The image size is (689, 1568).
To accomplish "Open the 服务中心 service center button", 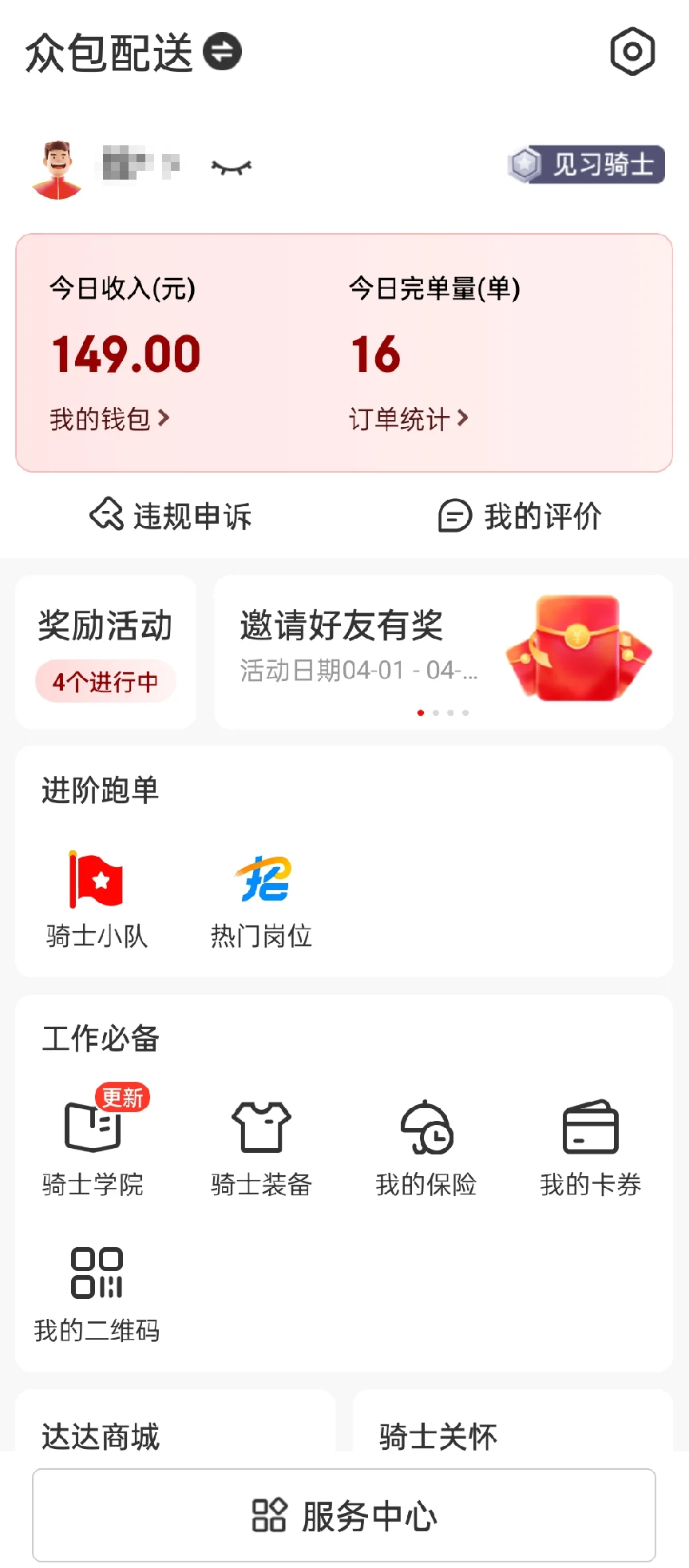I will pos(344,1515).
